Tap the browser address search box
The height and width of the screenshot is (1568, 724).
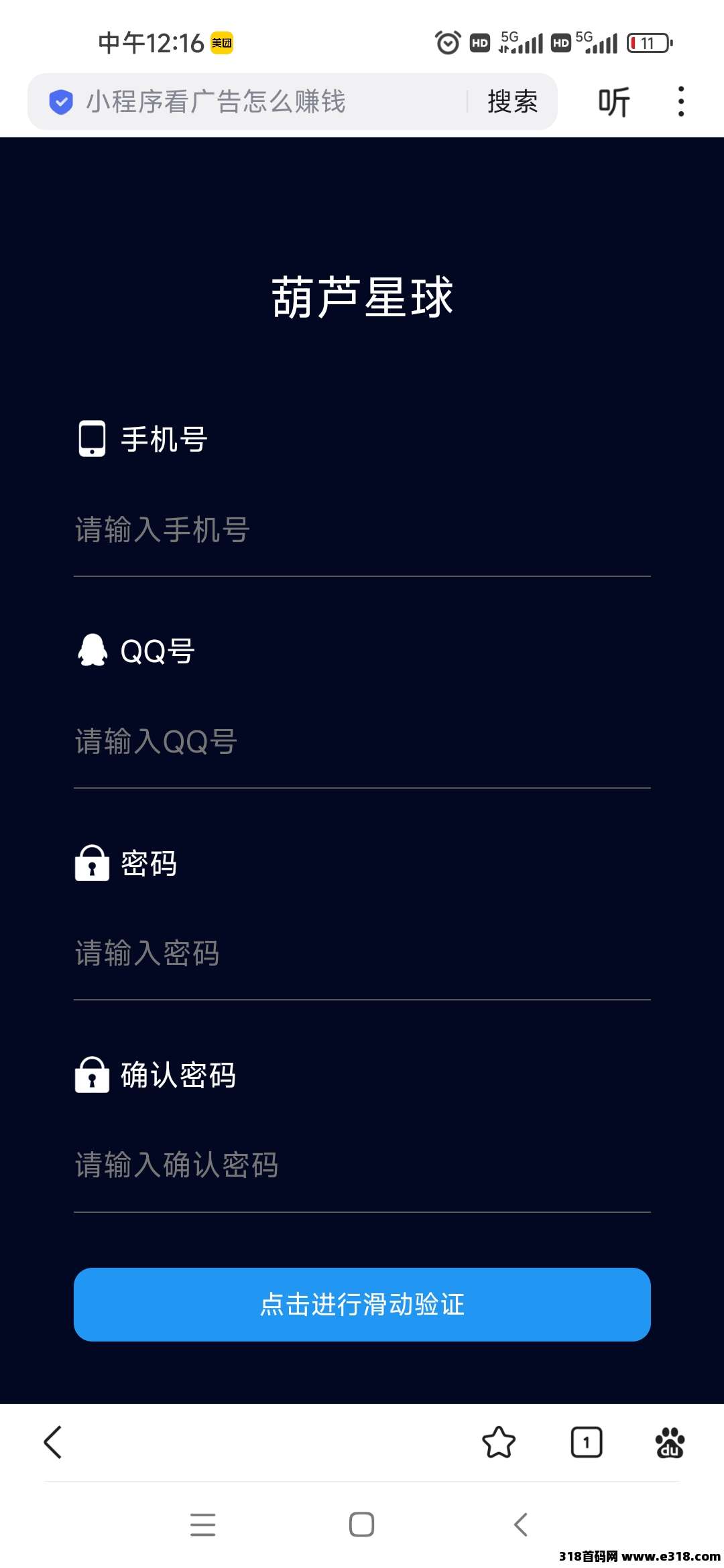268,102
